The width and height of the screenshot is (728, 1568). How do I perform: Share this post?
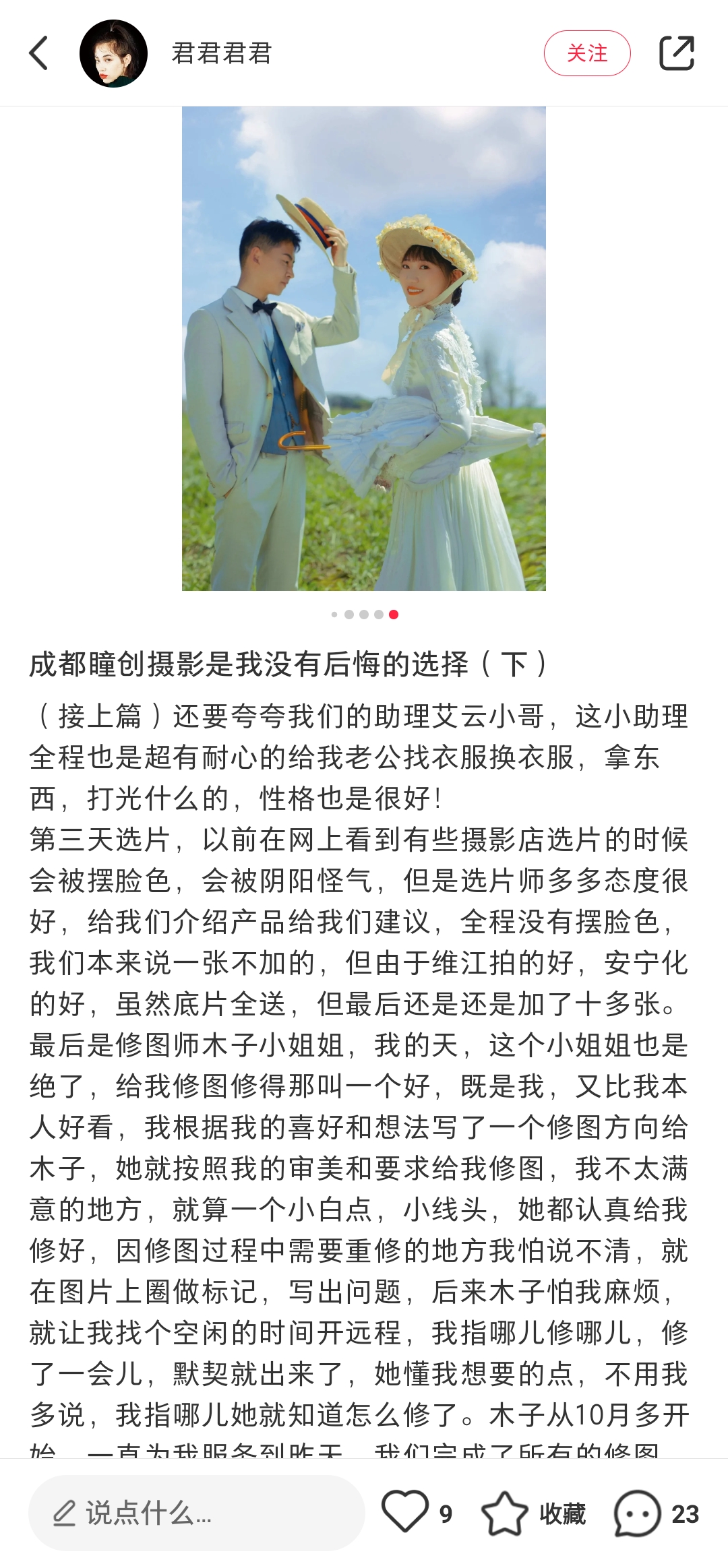(676, 53)
